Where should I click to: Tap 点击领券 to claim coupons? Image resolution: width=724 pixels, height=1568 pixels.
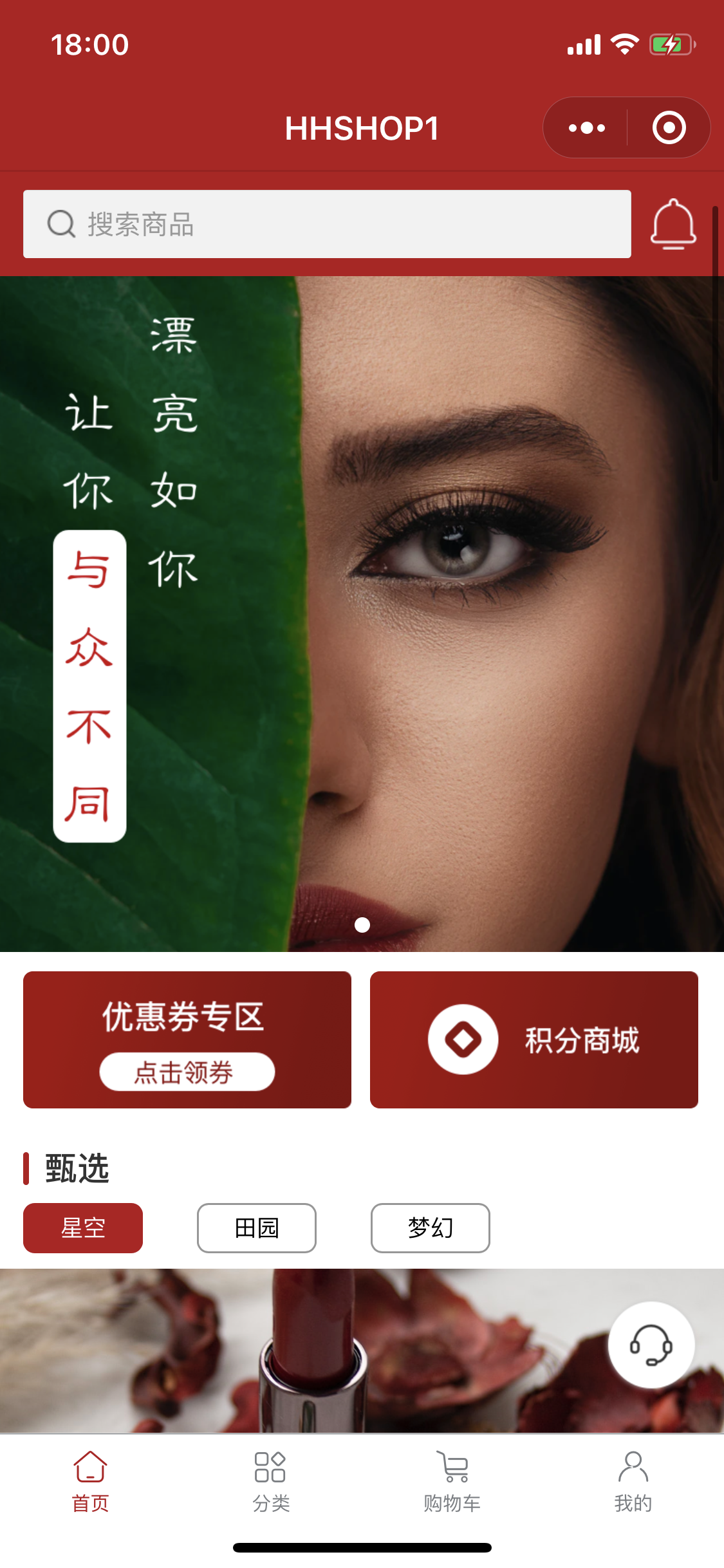click(x=187, y=1072)
